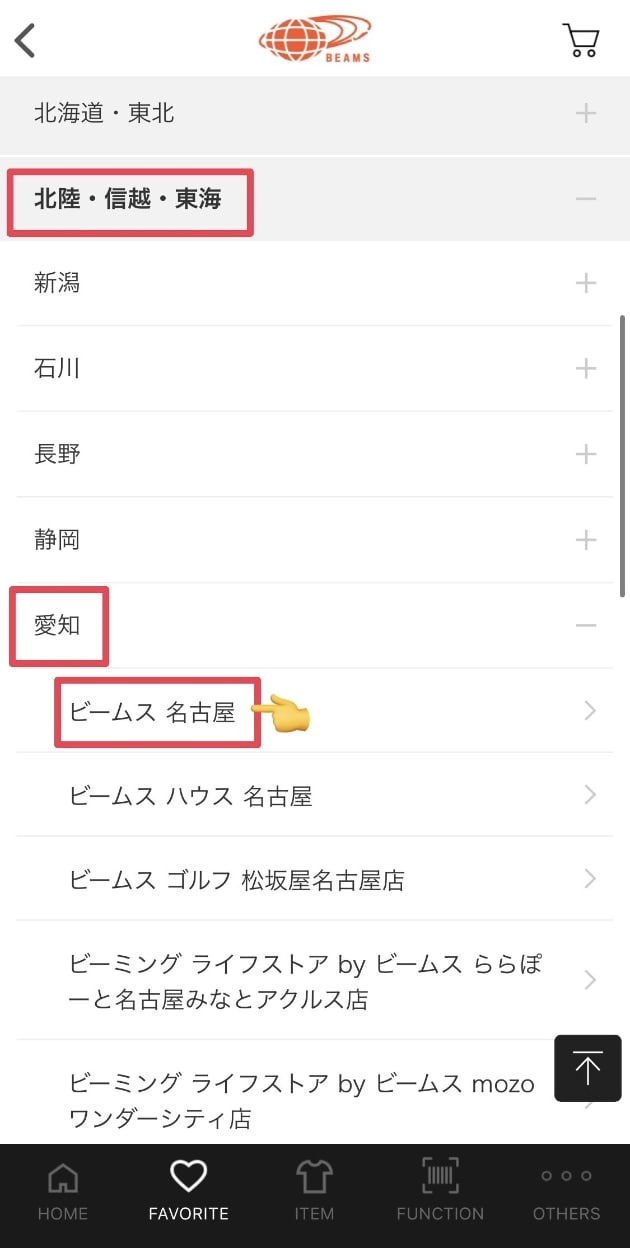
Task: Collapse the 愛知 prefecture
Action: coord(315,626)
